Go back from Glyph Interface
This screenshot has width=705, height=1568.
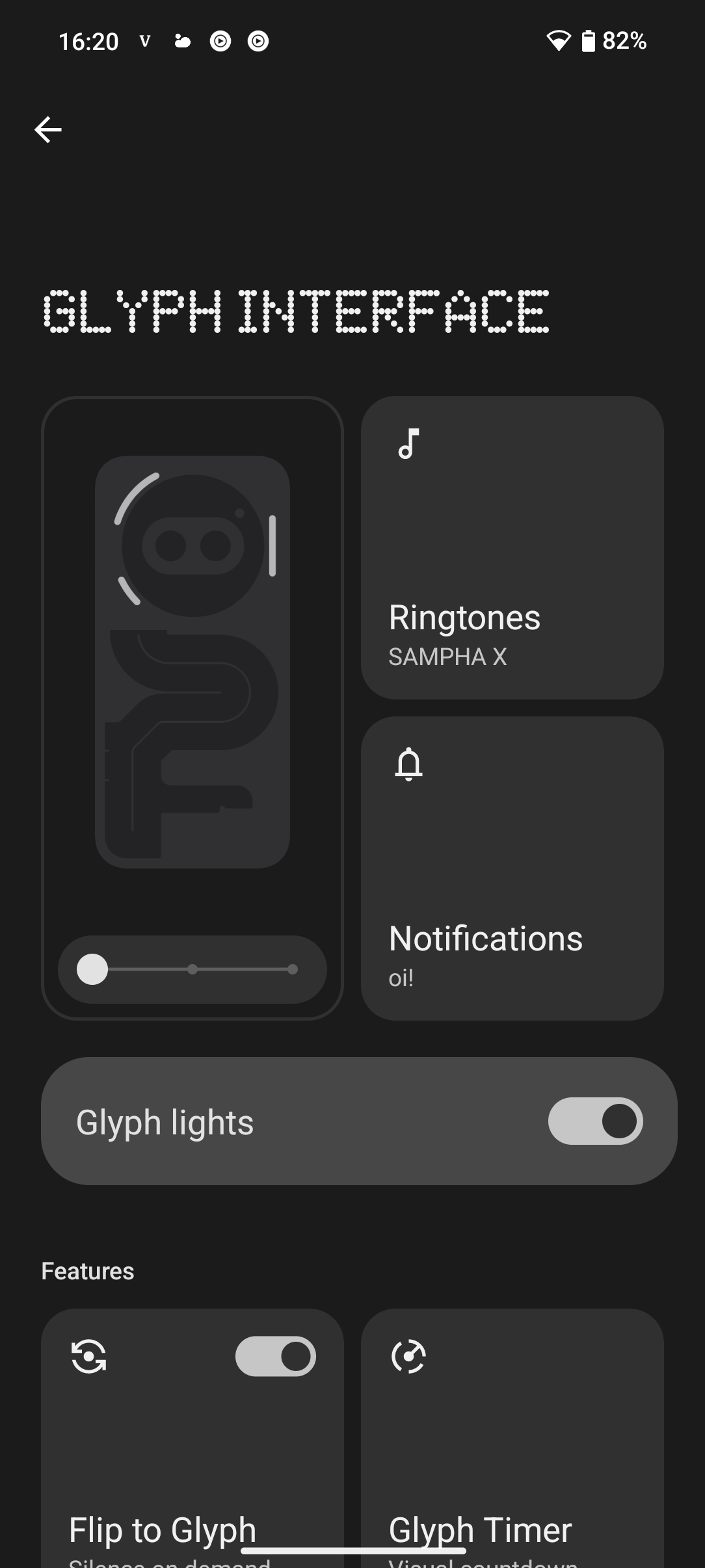click(x=48, y=130)
